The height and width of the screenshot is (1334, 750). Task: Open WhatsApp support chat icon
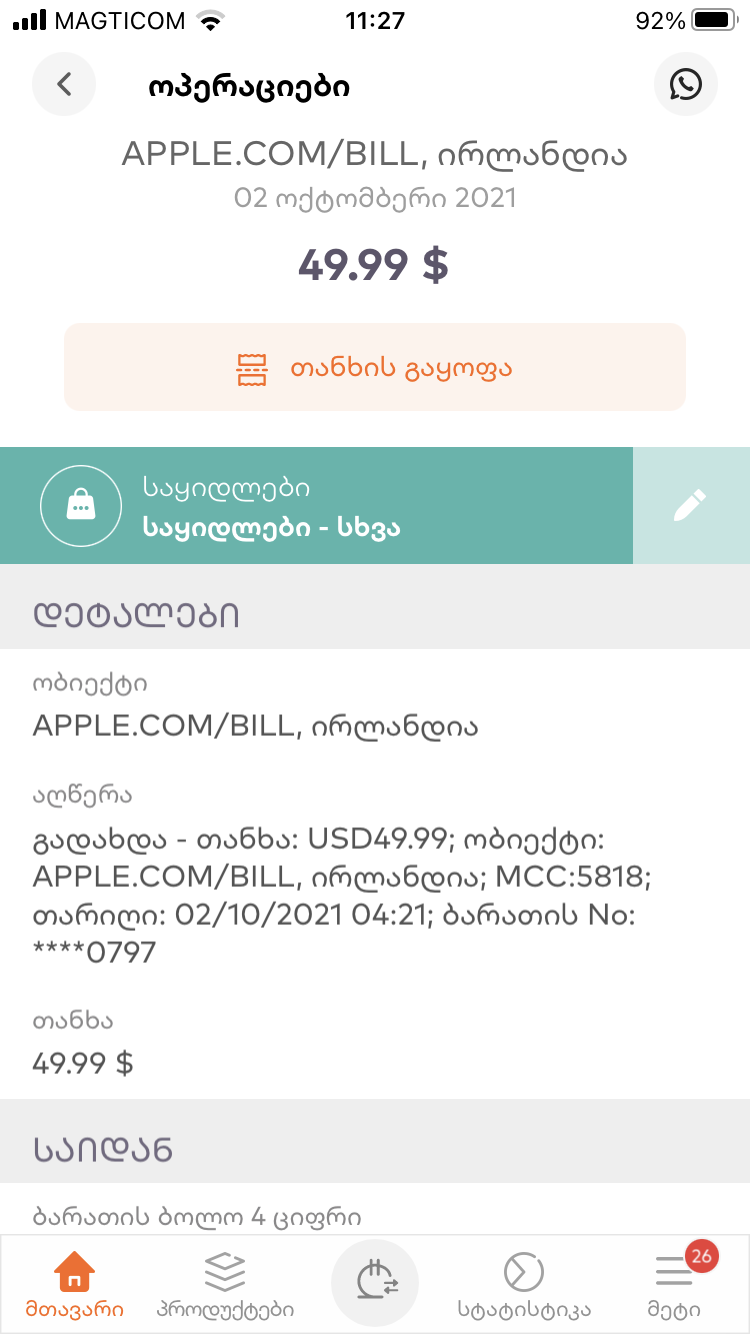tap(686, 84)
